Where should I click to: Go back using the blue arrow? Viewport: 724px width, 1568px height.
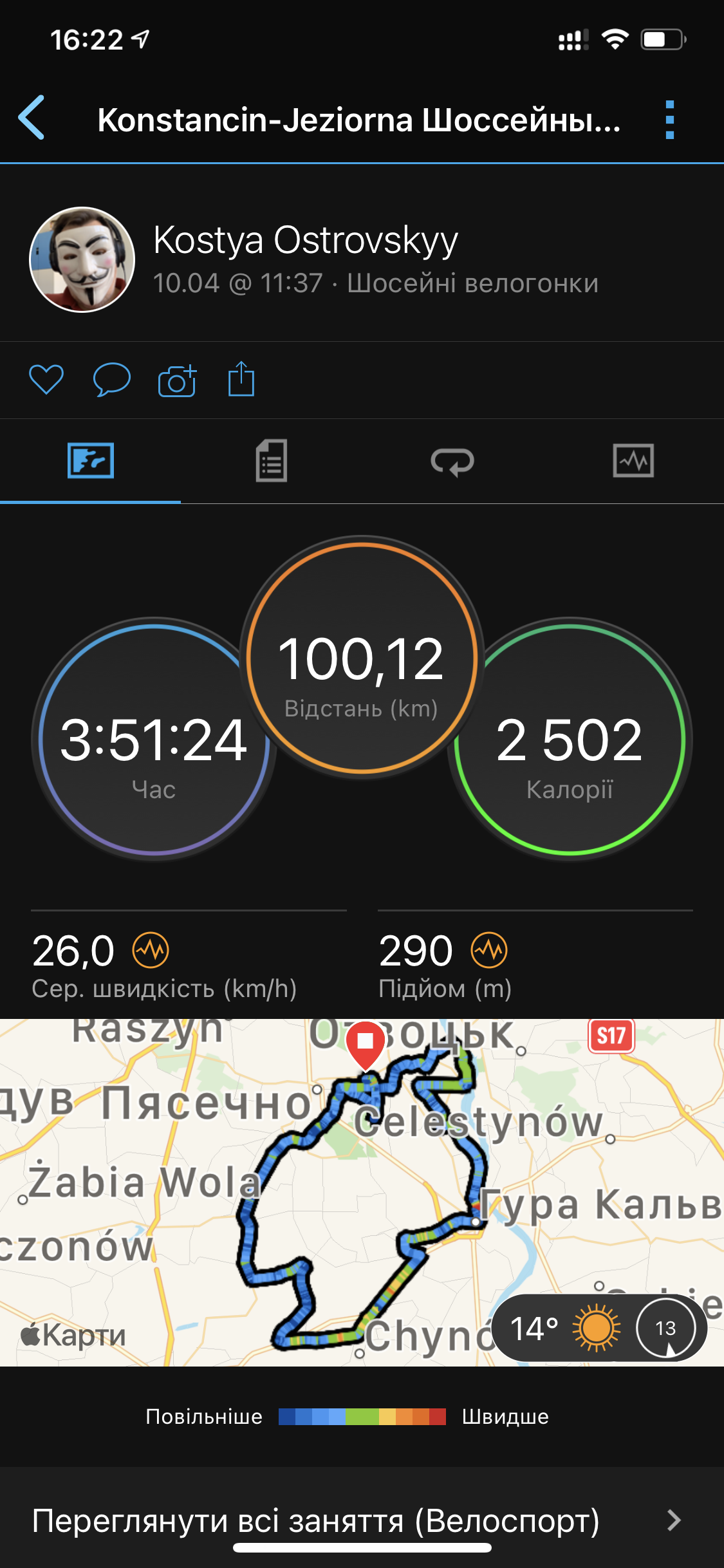coord(32,118)
